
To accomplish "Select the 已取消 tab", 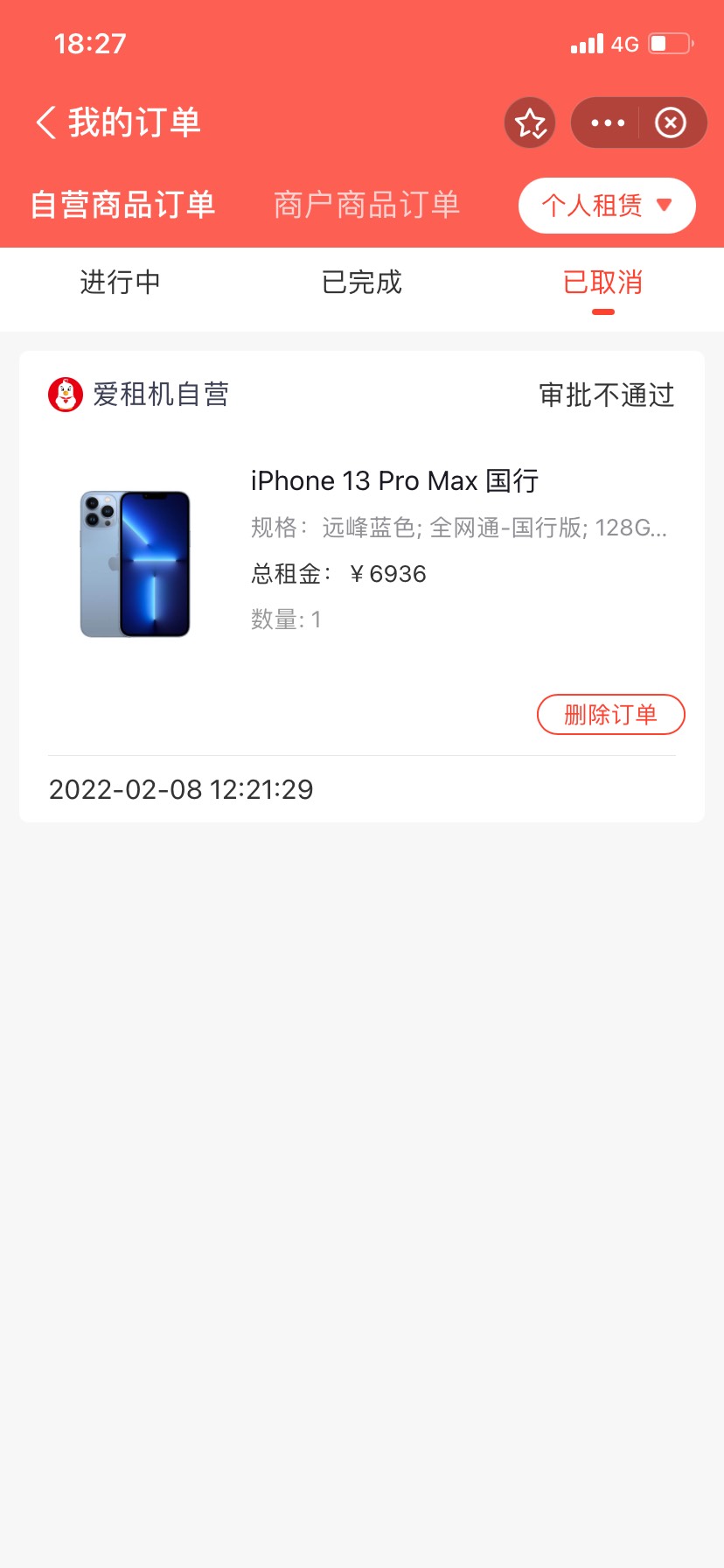I will [x=603, y=283].
